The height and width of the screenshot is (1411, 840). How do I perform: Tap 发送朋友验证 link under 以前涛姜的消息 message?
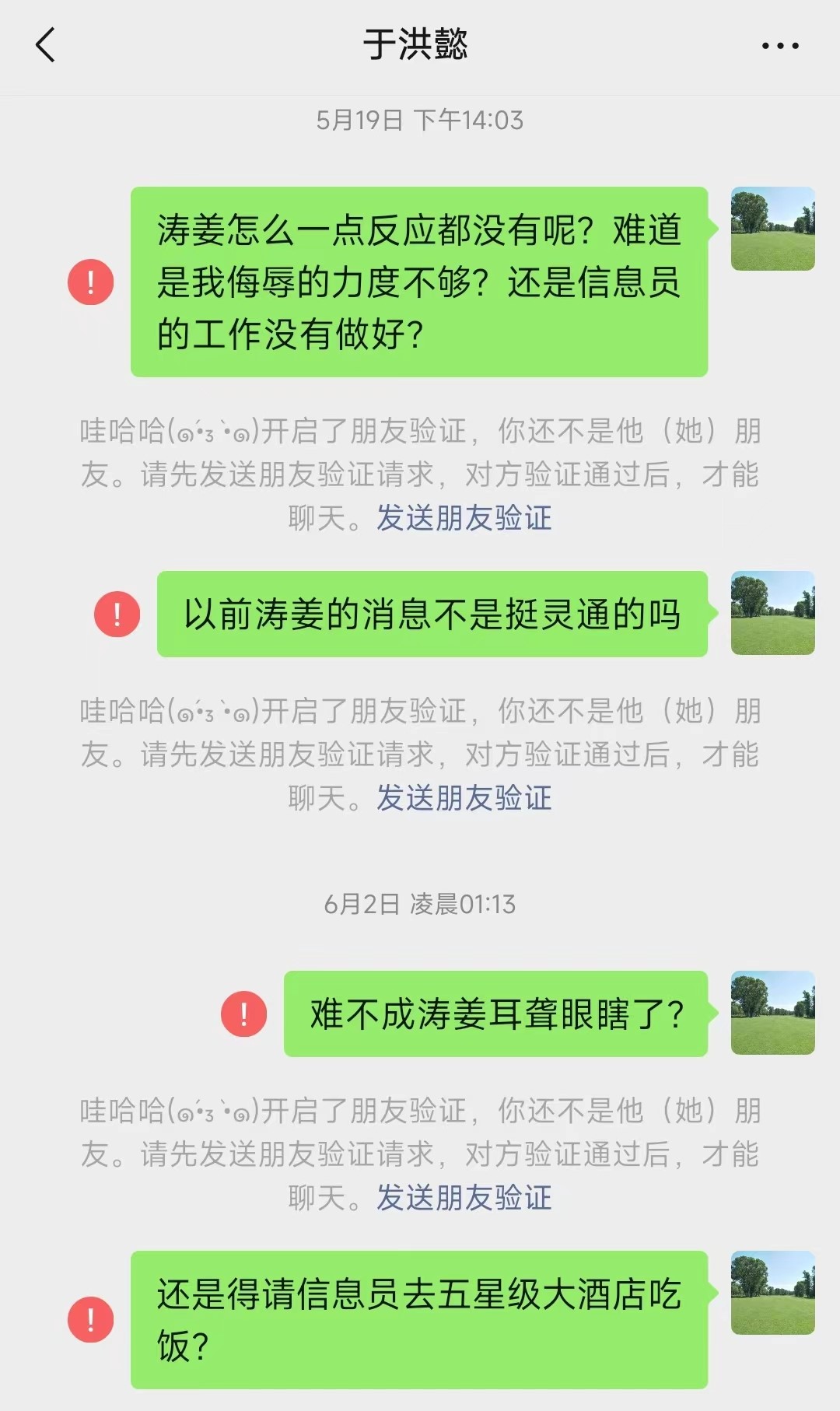click(464, 798)
